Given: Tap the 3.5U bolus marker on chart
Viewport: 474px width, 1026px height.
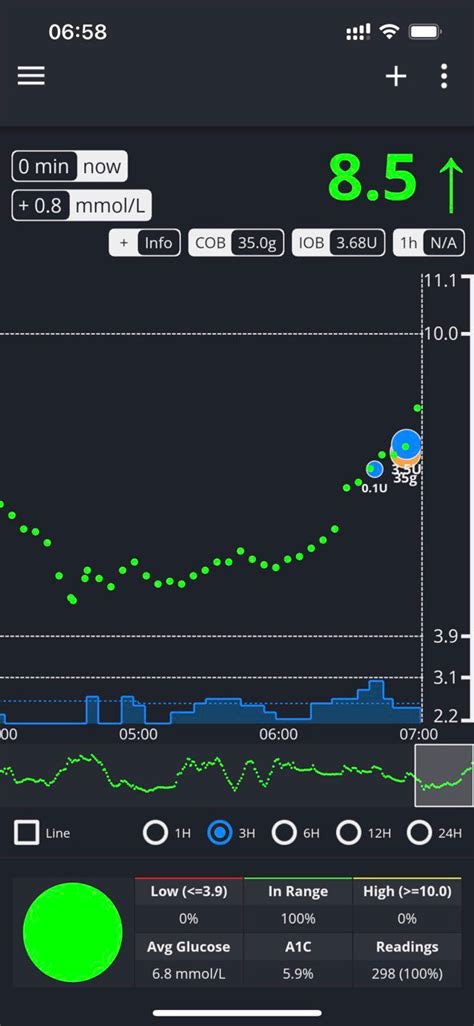Looking at the screenshot, I should (x=407, y=446).
